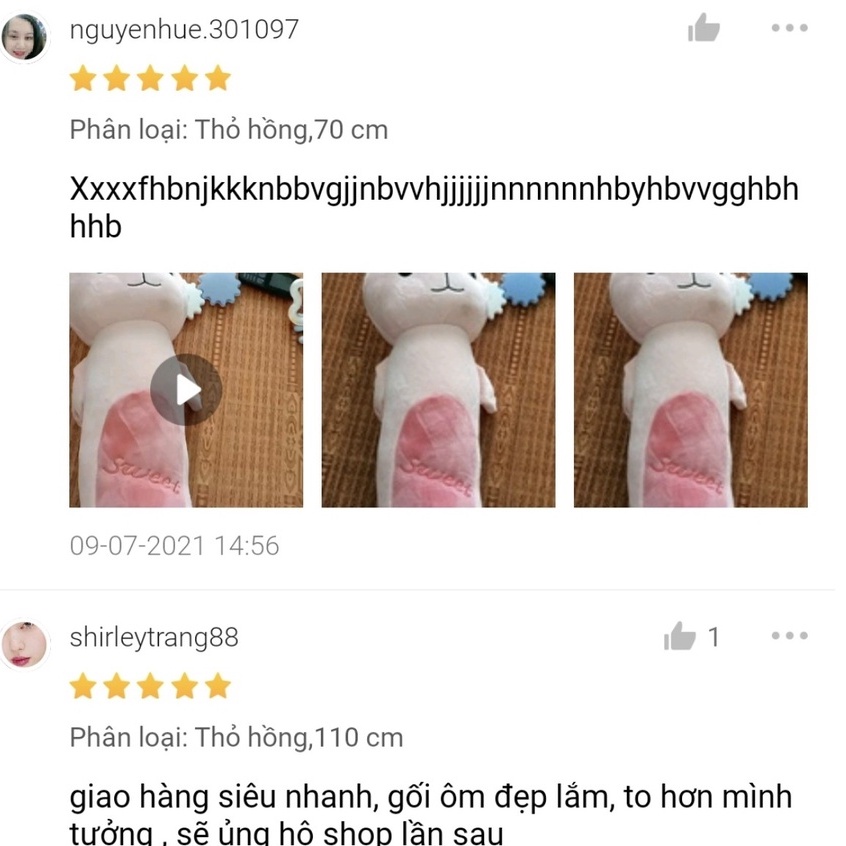Like nguyenhue.301097's review

704,28
